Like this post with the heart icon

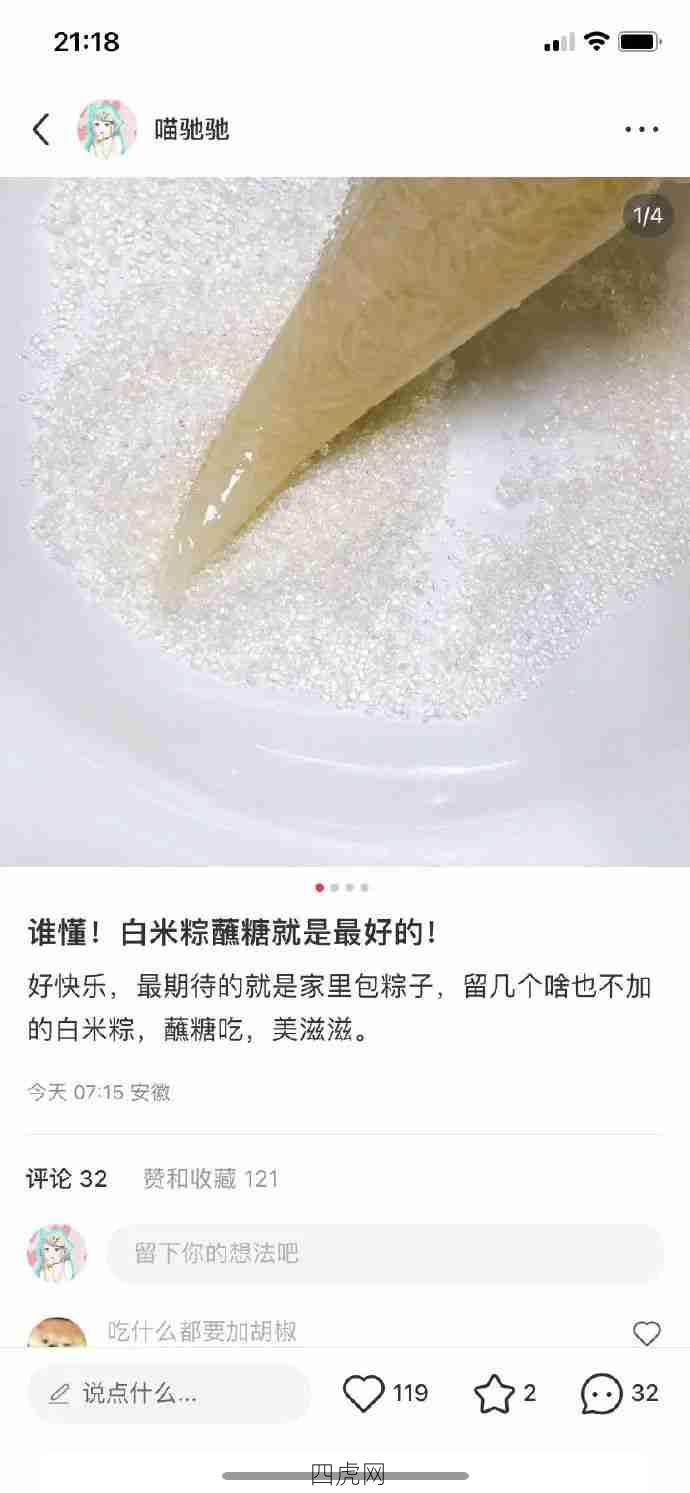[x=363, y=1393]
